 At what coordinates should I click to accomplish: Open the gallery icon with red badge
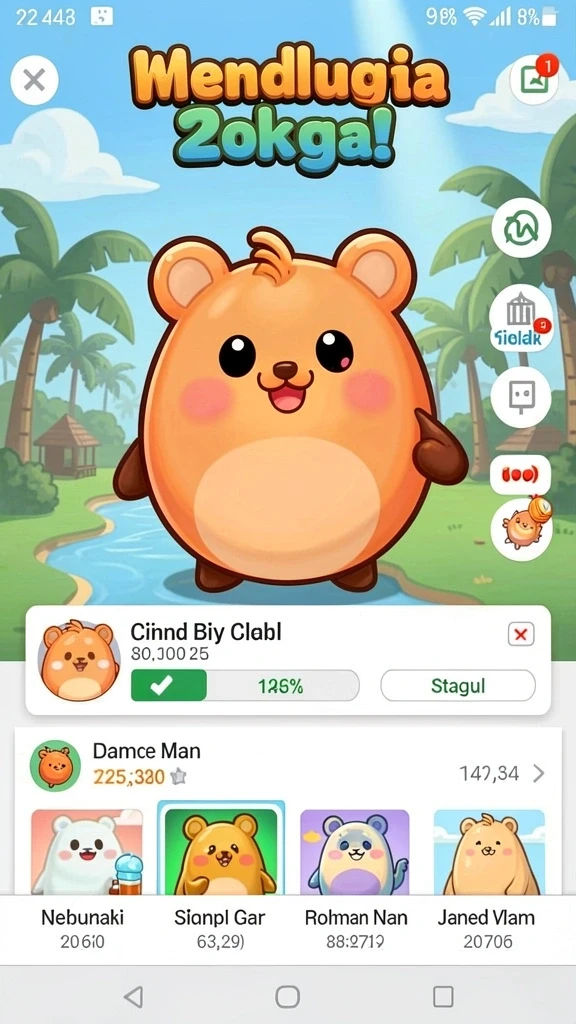(x=534, y=80)
